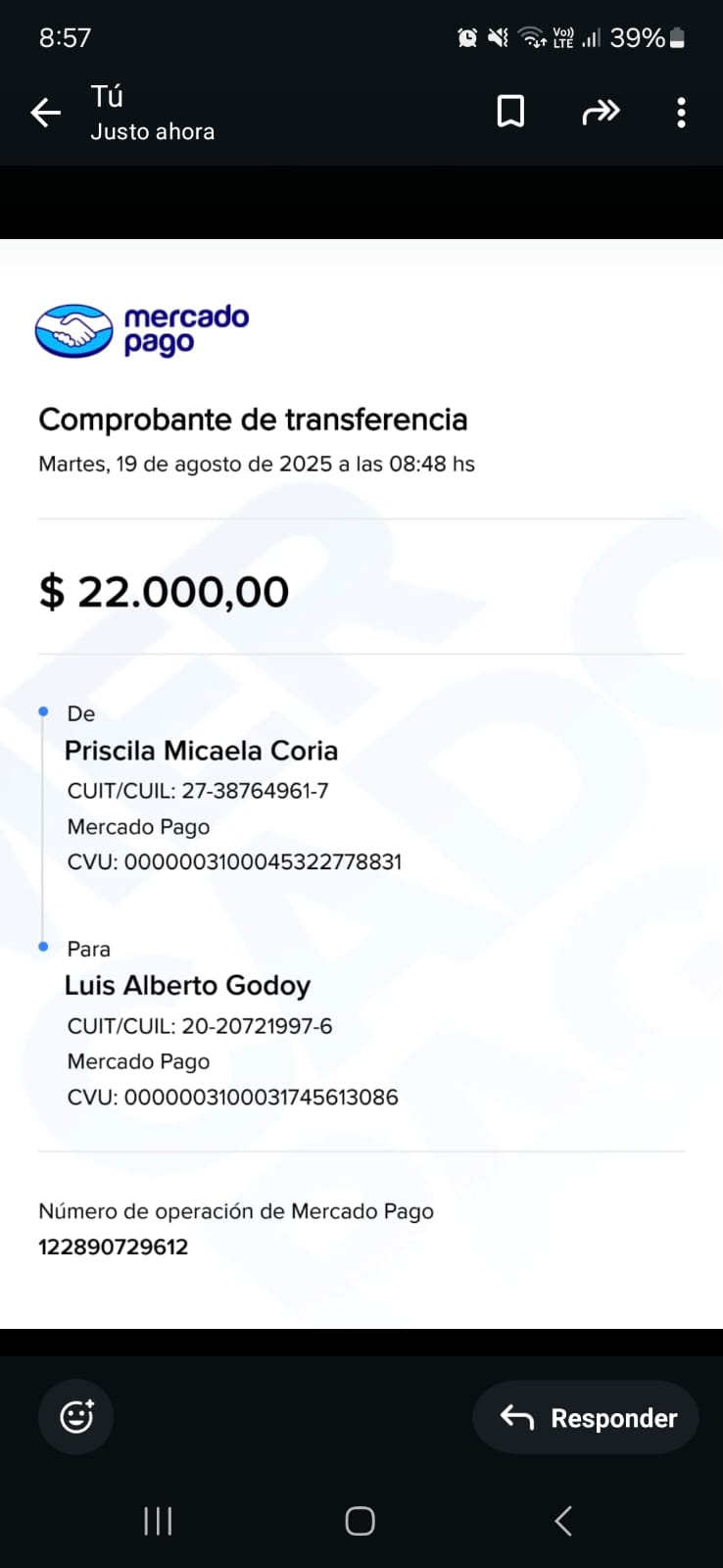Image resolution: width=723 pixels, height=1568 pixels.
Task: React with the emoji button
Action: click(x=76, y=1417)
